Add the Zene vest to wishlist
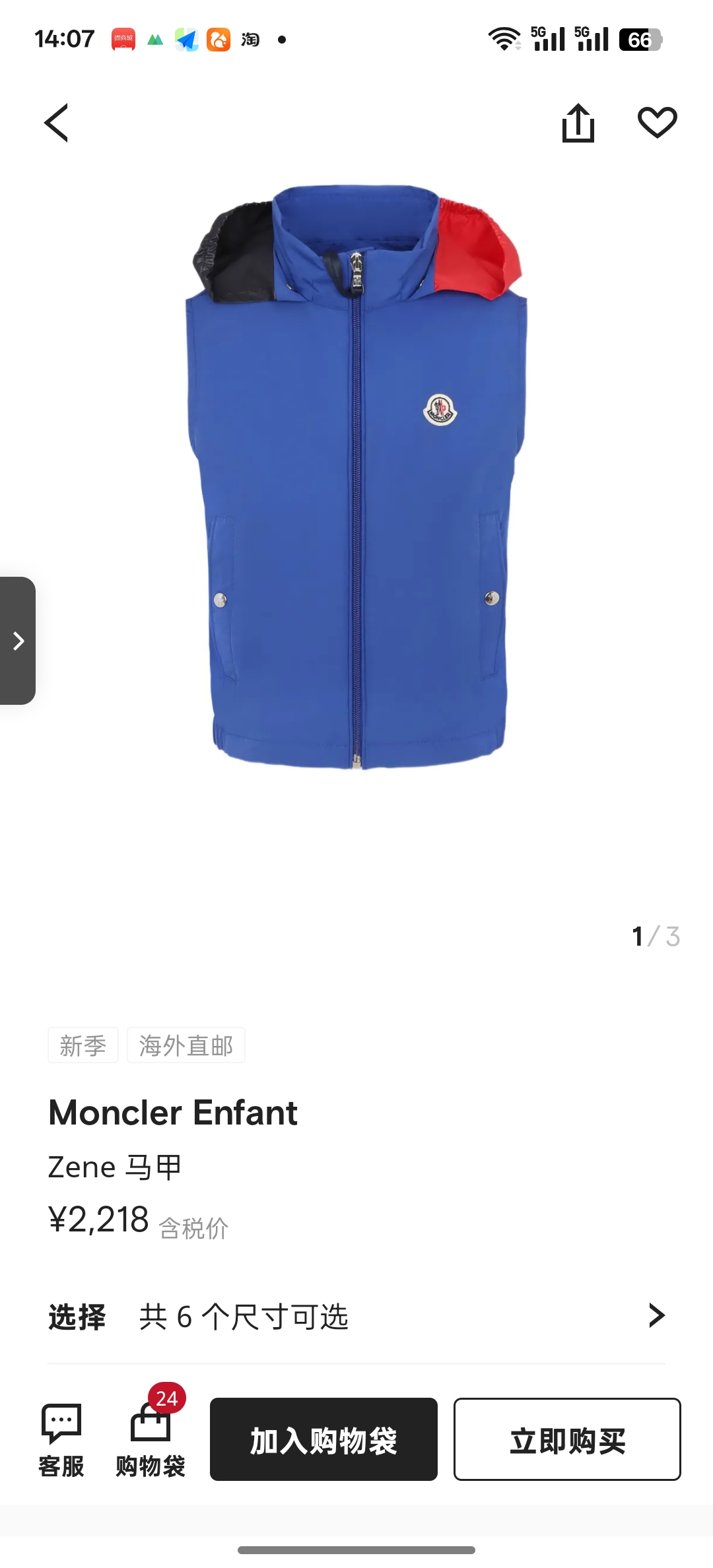This screenshot has width=713, height=1568. coord(657,123)
